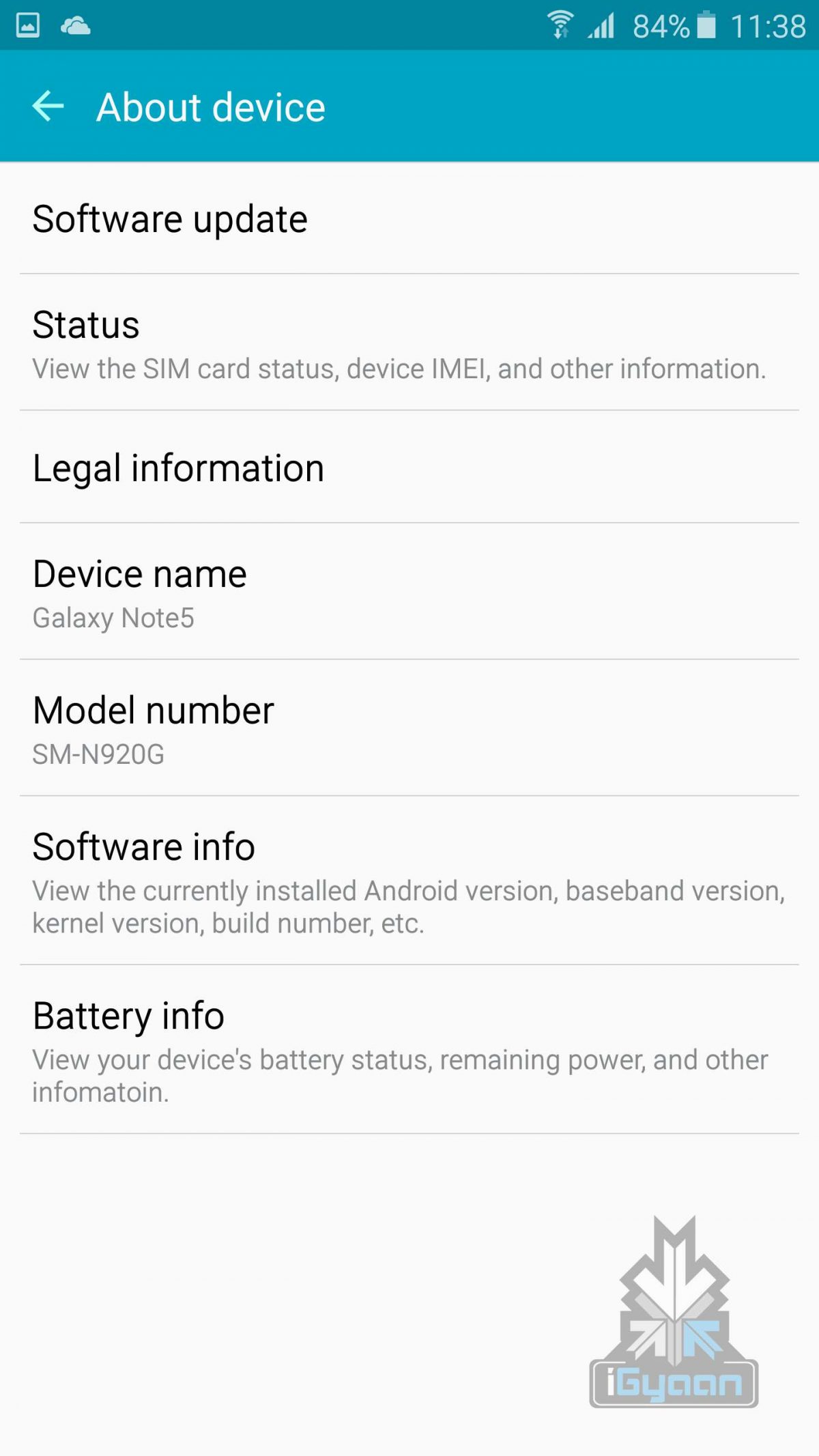Open Software update
The width and height of the screenshot is (819, 1456).
[x=409, y=219]
